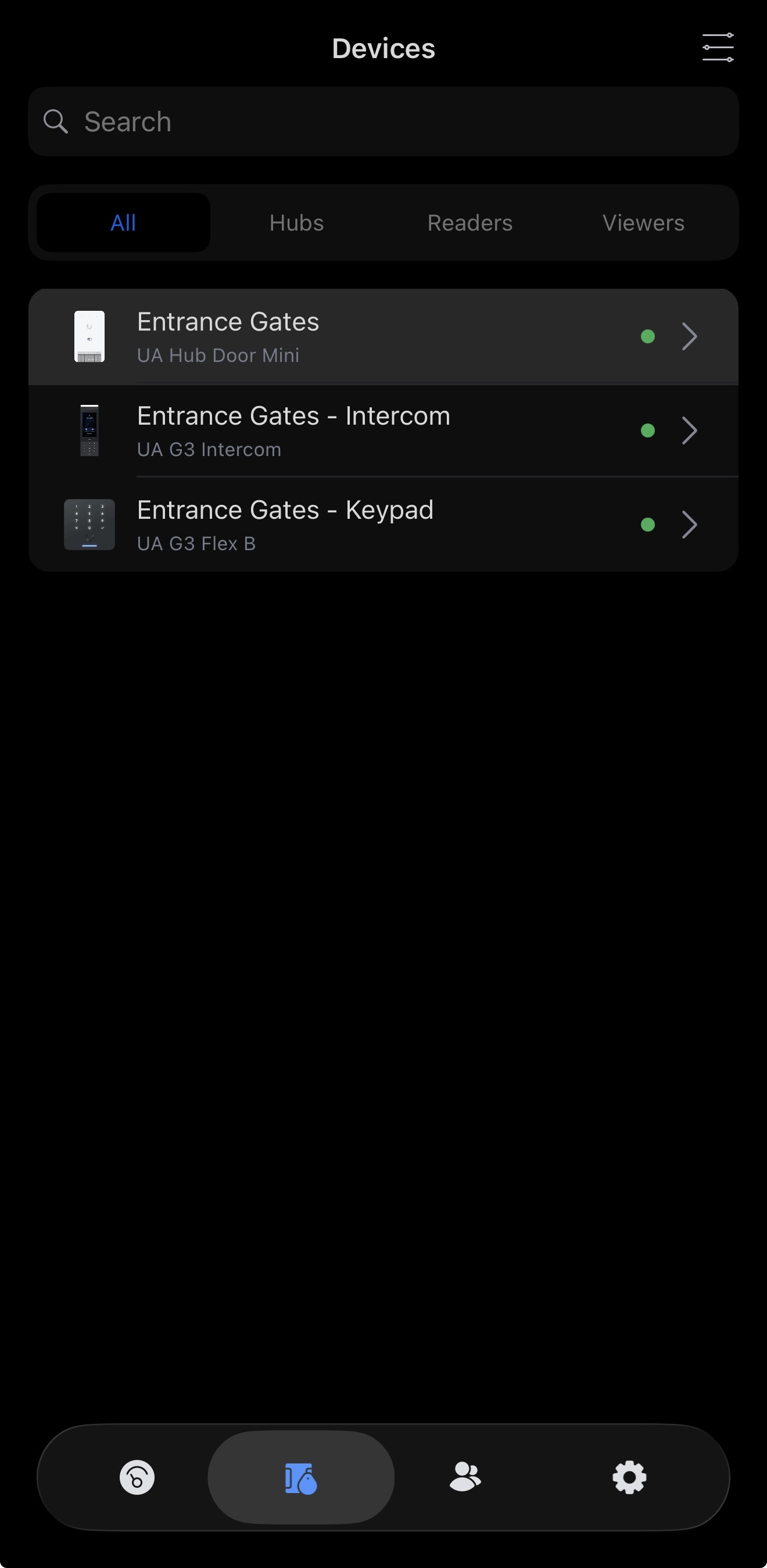The image size is (767, 1568).
Task: Open Entrance Gates - Intercom device
Action: (x=383, y=431)
